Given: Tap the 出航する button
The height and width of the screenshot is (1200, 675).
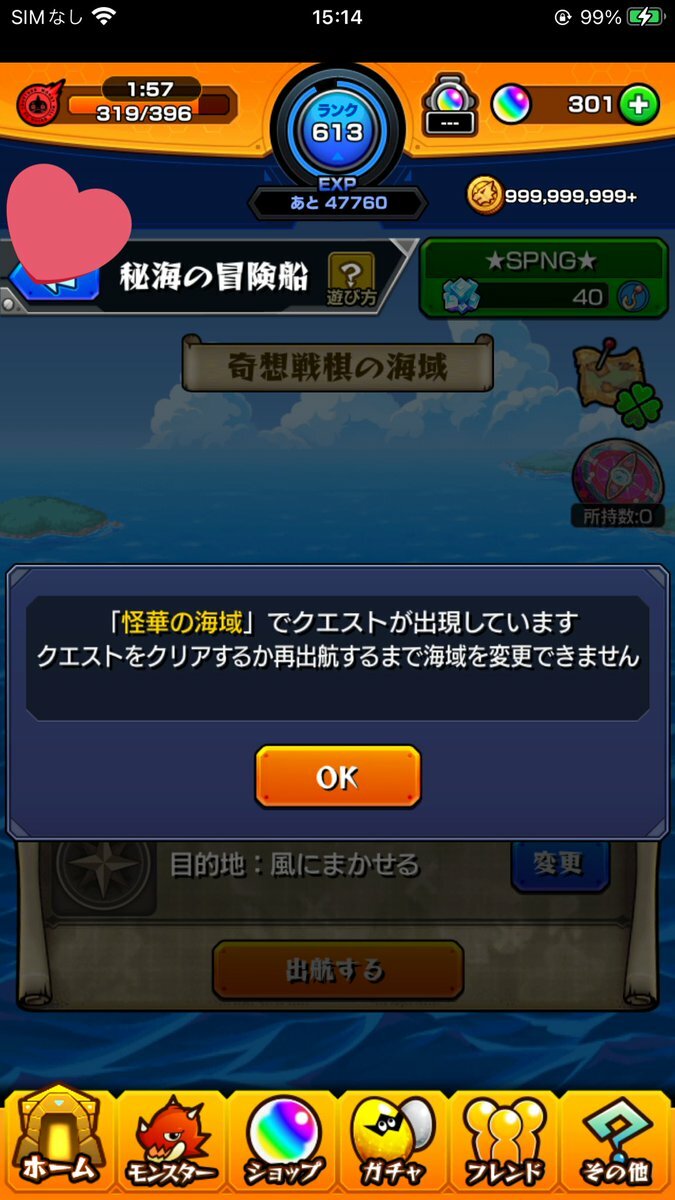Looking at the screenshot, I should click(337, 969).
